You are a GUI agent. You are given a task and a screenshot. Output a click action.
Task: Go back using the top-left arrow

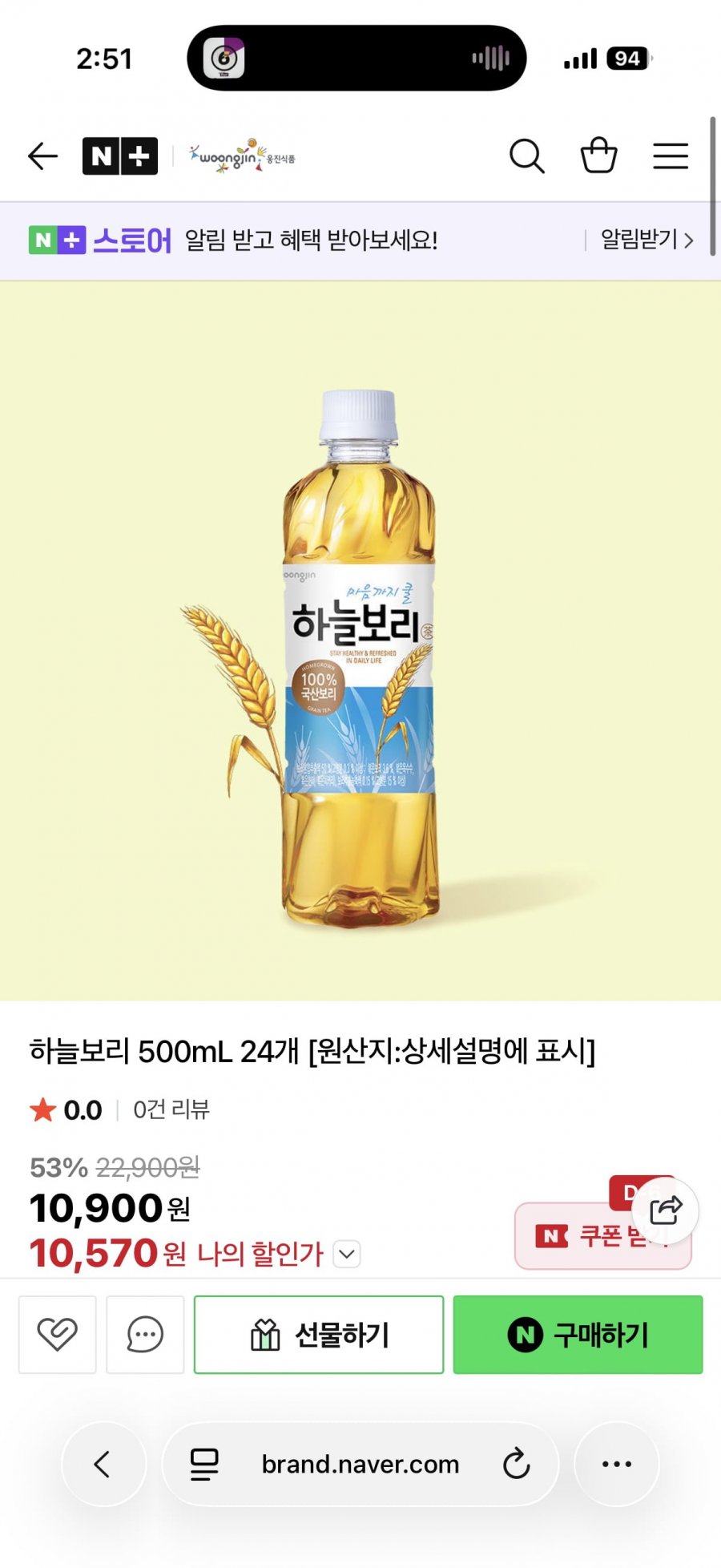[43, 156]
